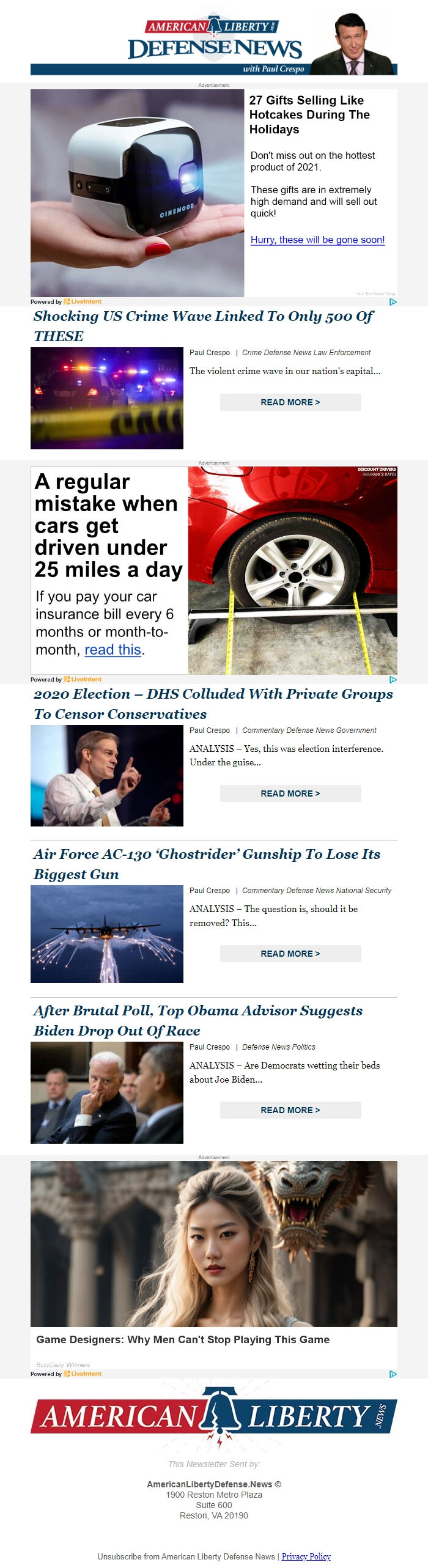Open the AC-130 Ghostrider Gunship headline
Viewport: 428px width, 1568px height.
pyautogui.click(x=207, y=864)
